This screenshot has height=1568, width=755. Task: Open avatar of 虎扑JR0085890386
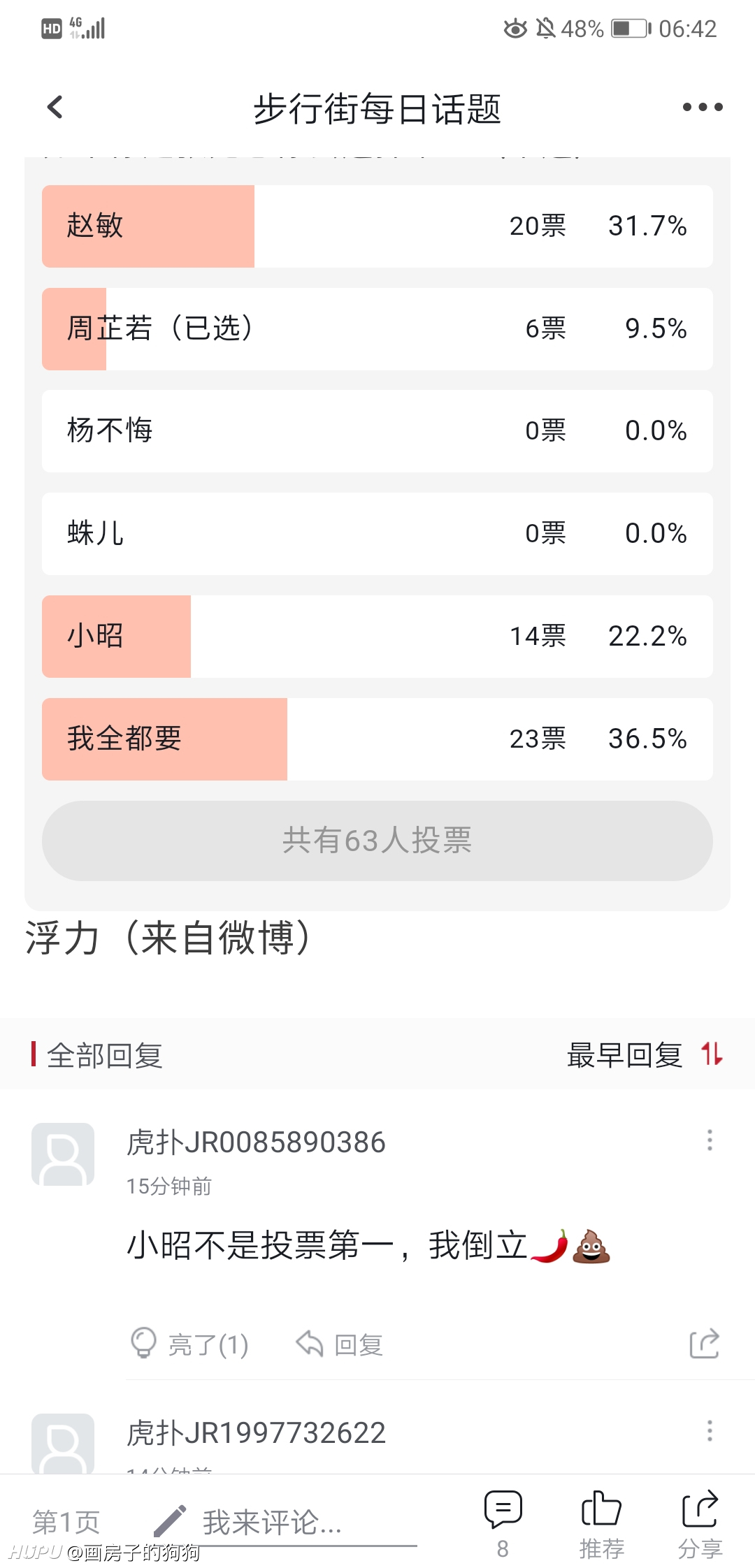pos(63,1154)
